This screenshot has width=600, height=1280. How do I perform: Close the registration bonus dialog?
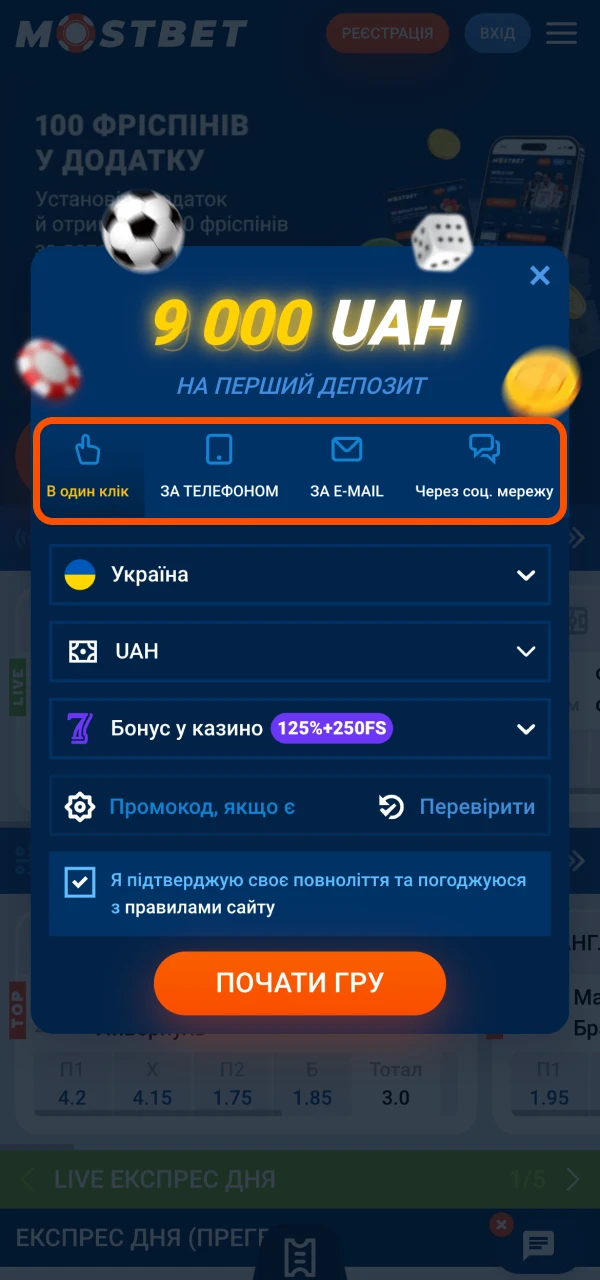(x=540, y=276)
